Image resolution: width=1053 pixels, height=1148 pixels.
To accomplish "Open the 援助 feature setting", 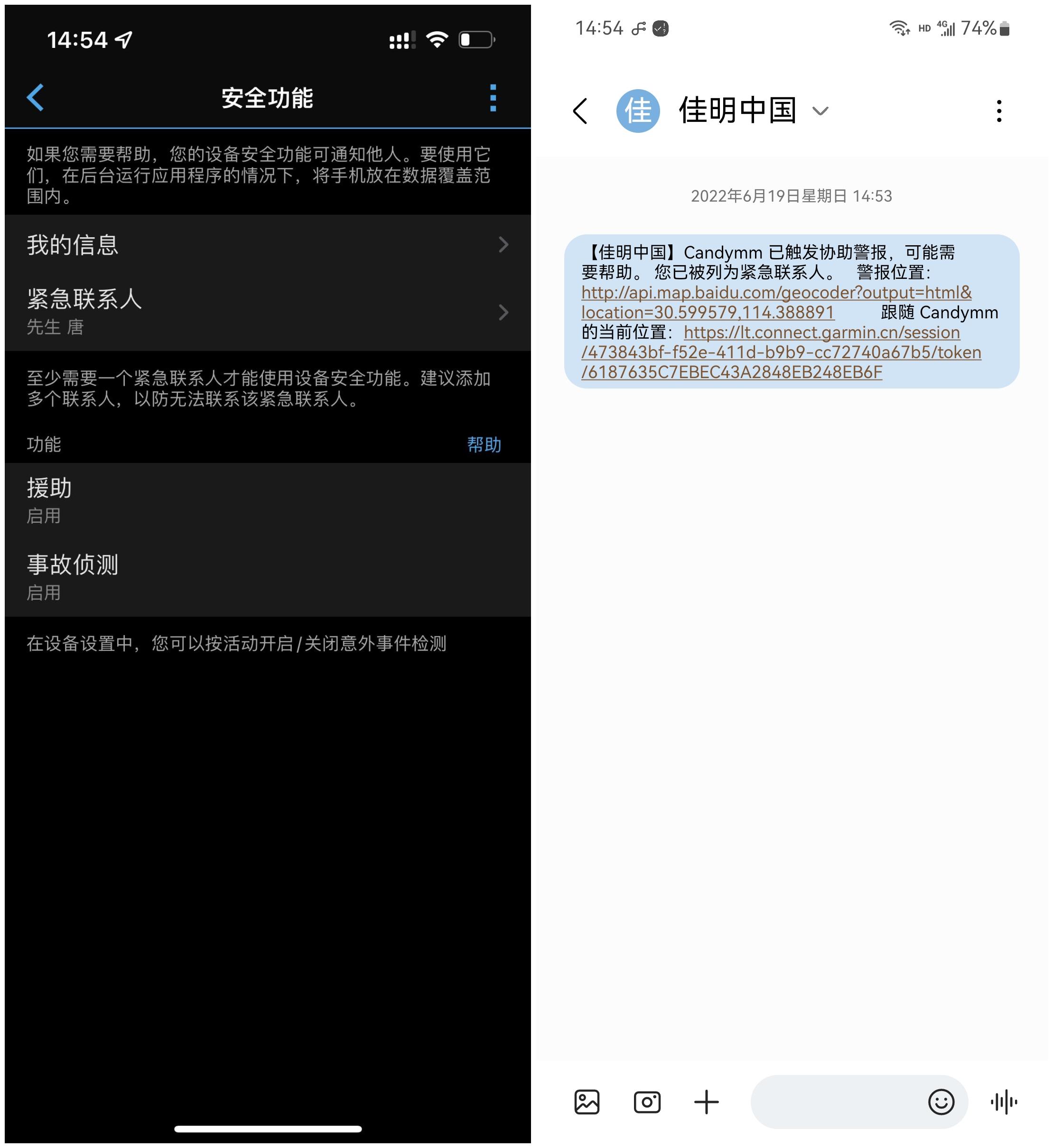I will click(x=267, y=500).
